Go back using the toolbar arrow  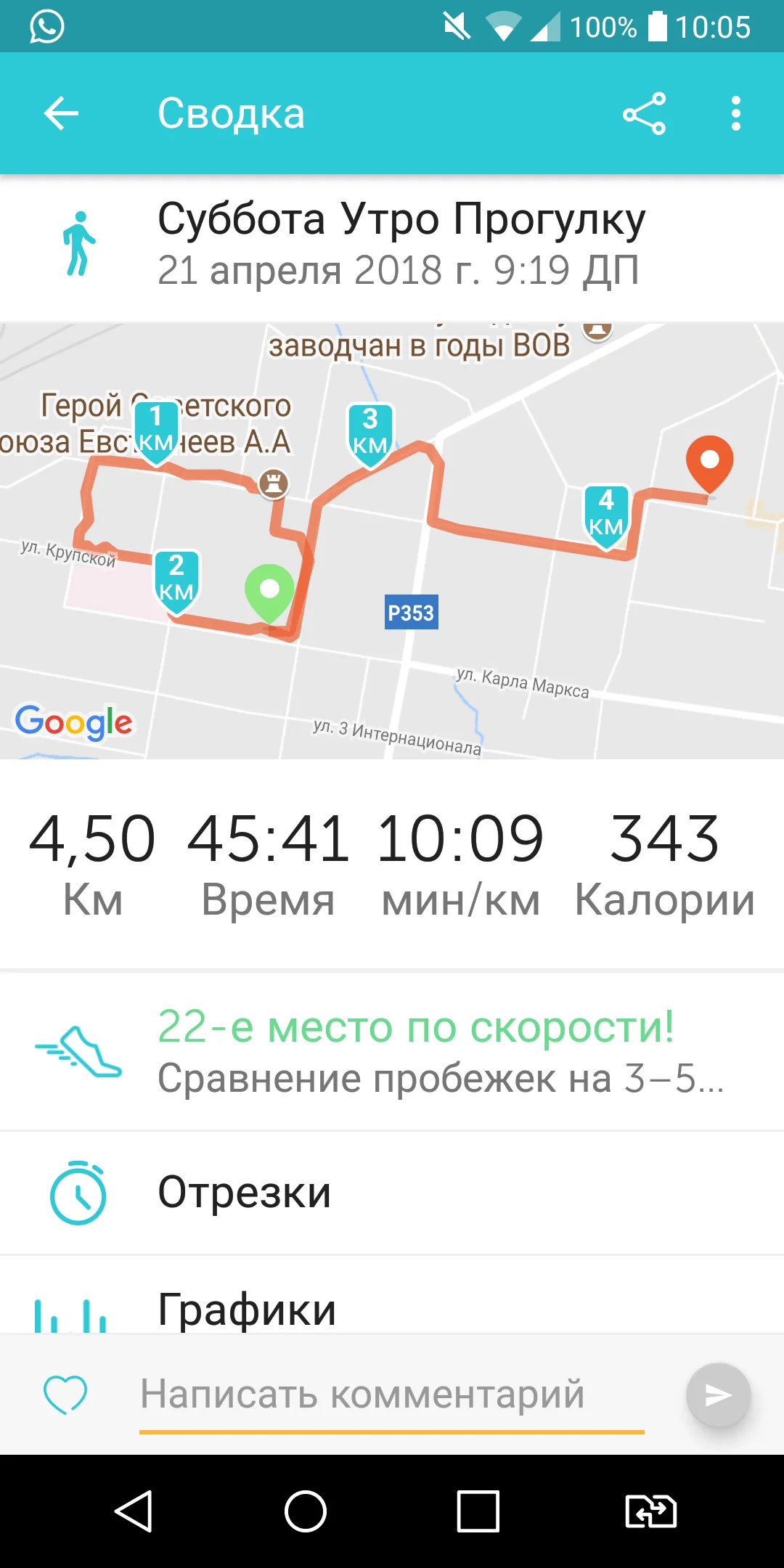point(61,113)
